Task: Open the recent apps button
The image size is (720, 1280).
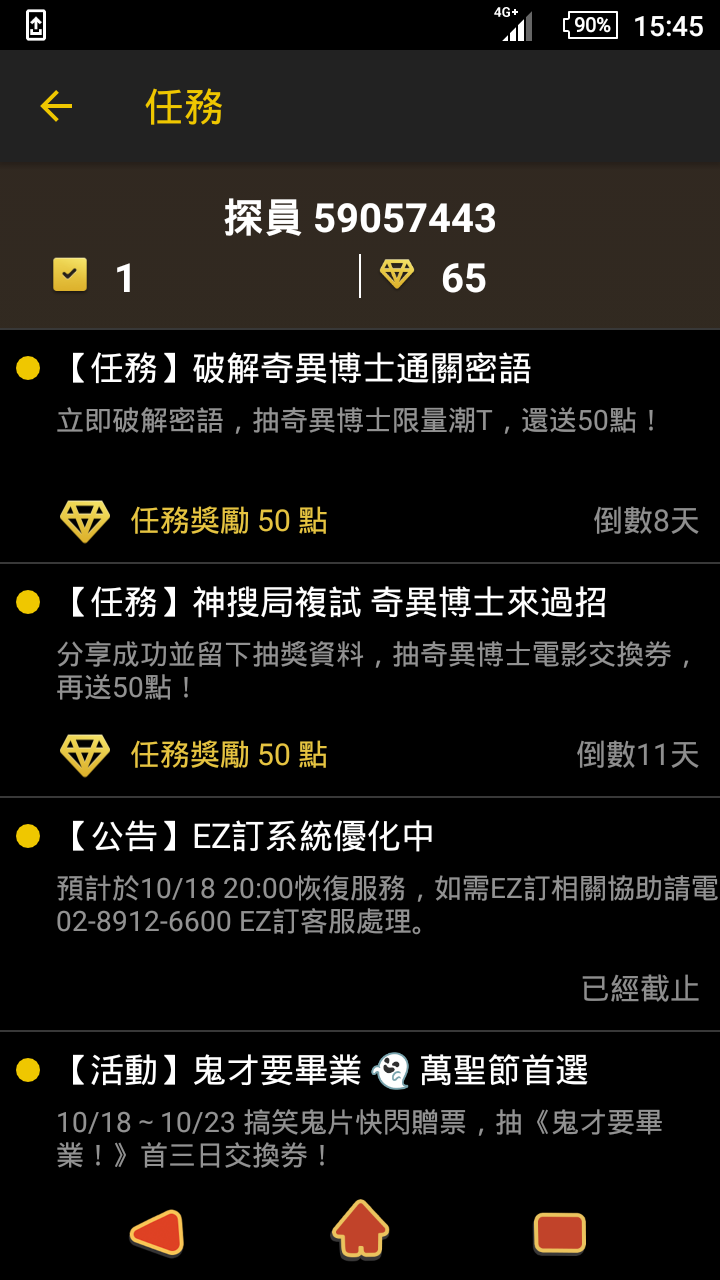Action: tap(560, 1232)
